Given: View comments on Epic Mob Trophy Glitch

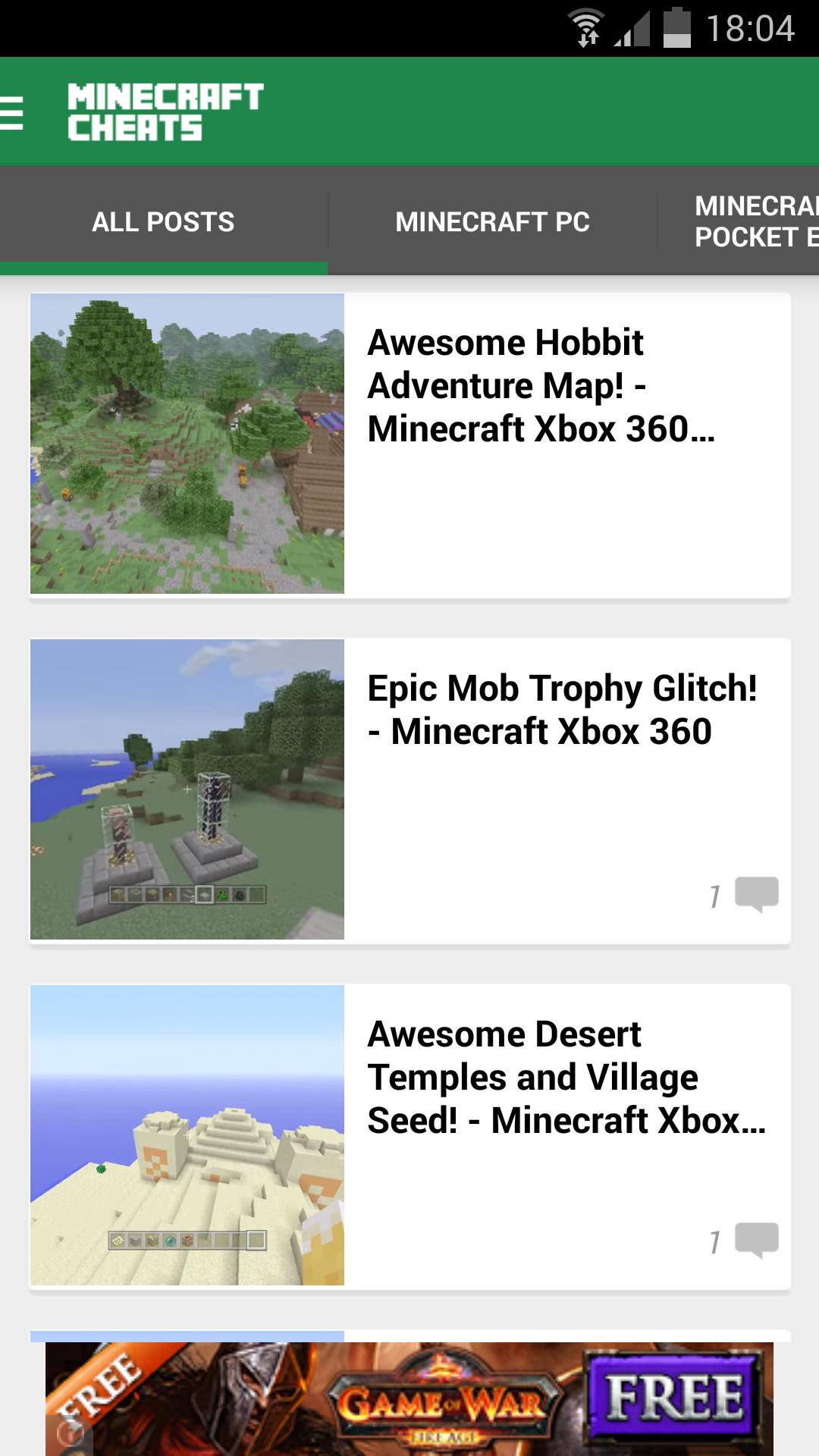Looking at the screenshot, I should [744, 896].
